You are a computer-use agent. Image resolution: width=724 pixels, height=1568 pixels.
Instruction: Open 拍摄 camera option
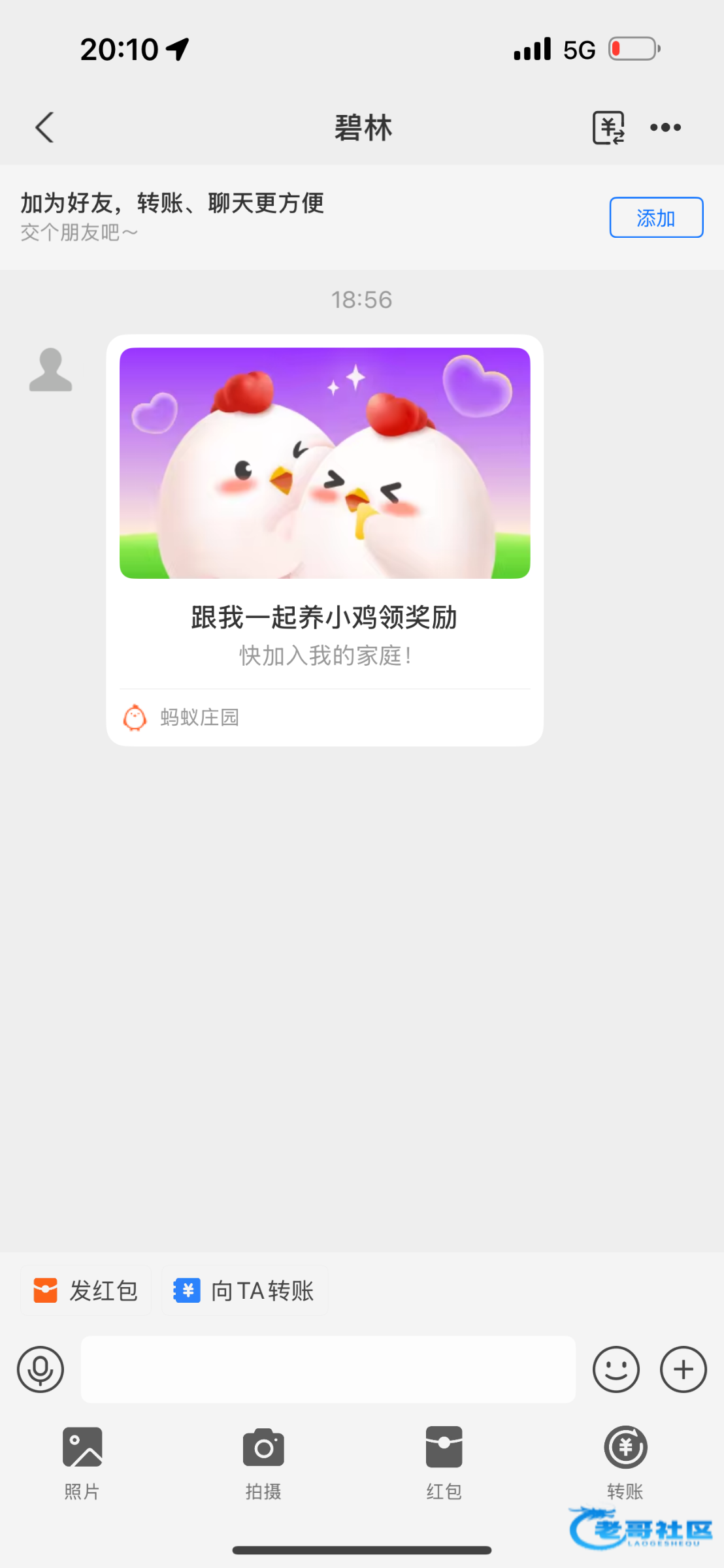(x=263, y=1462)
